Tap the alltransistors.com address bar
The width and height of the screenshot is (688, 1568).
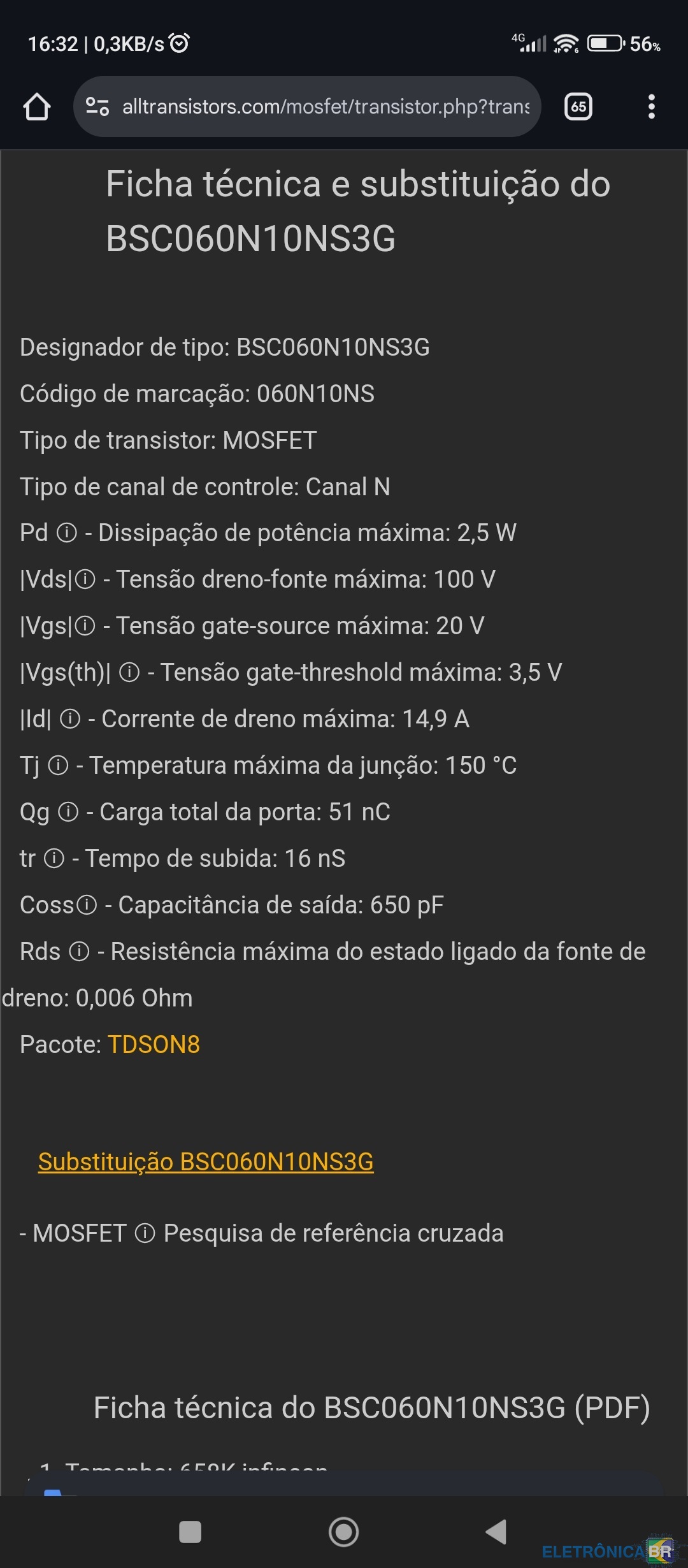[308, 106]
